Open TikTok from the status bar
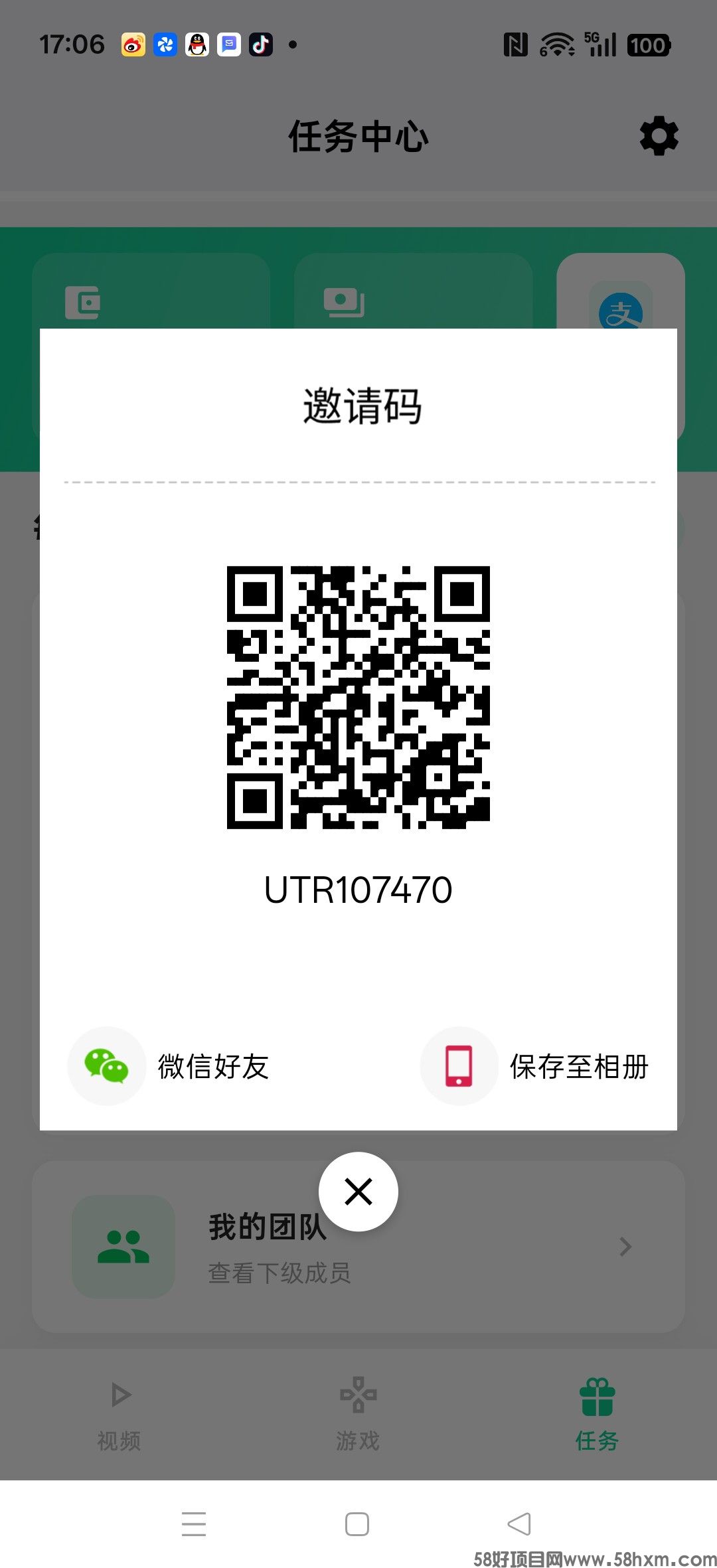 [260, 44]
